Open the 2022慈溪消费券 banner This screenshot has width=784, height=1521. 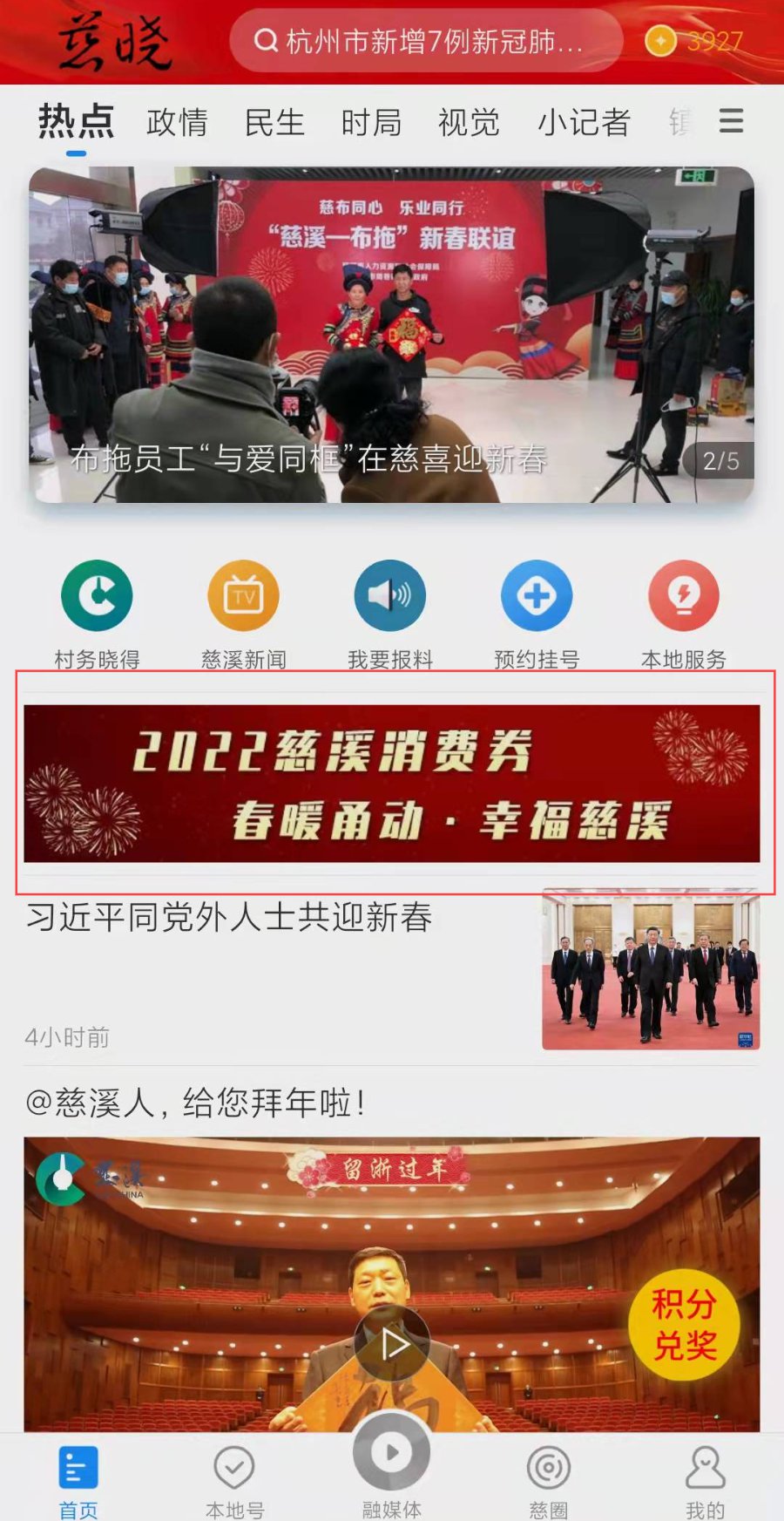pyautogui.click(x=391, y=783)
